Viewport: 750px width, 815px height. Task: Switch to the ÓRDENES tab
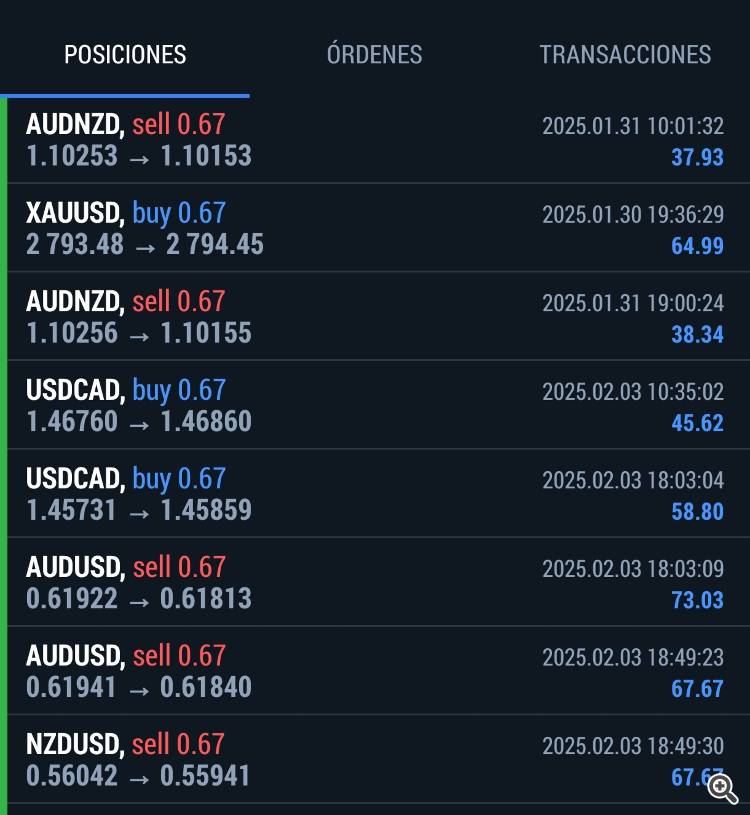[374, 54]
